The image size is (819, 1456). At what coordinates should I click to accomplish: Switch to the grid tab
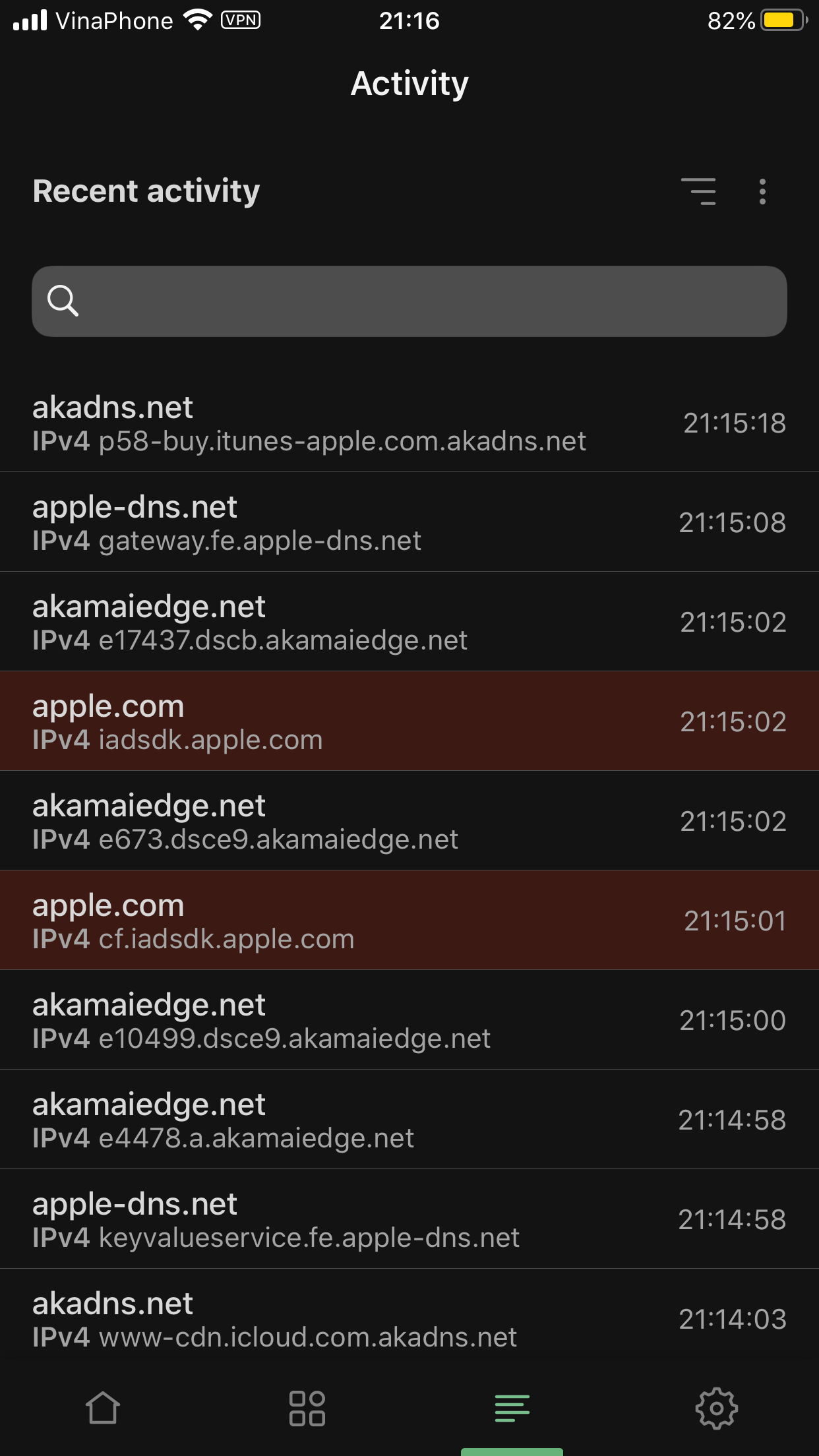tap(307, 1408)
